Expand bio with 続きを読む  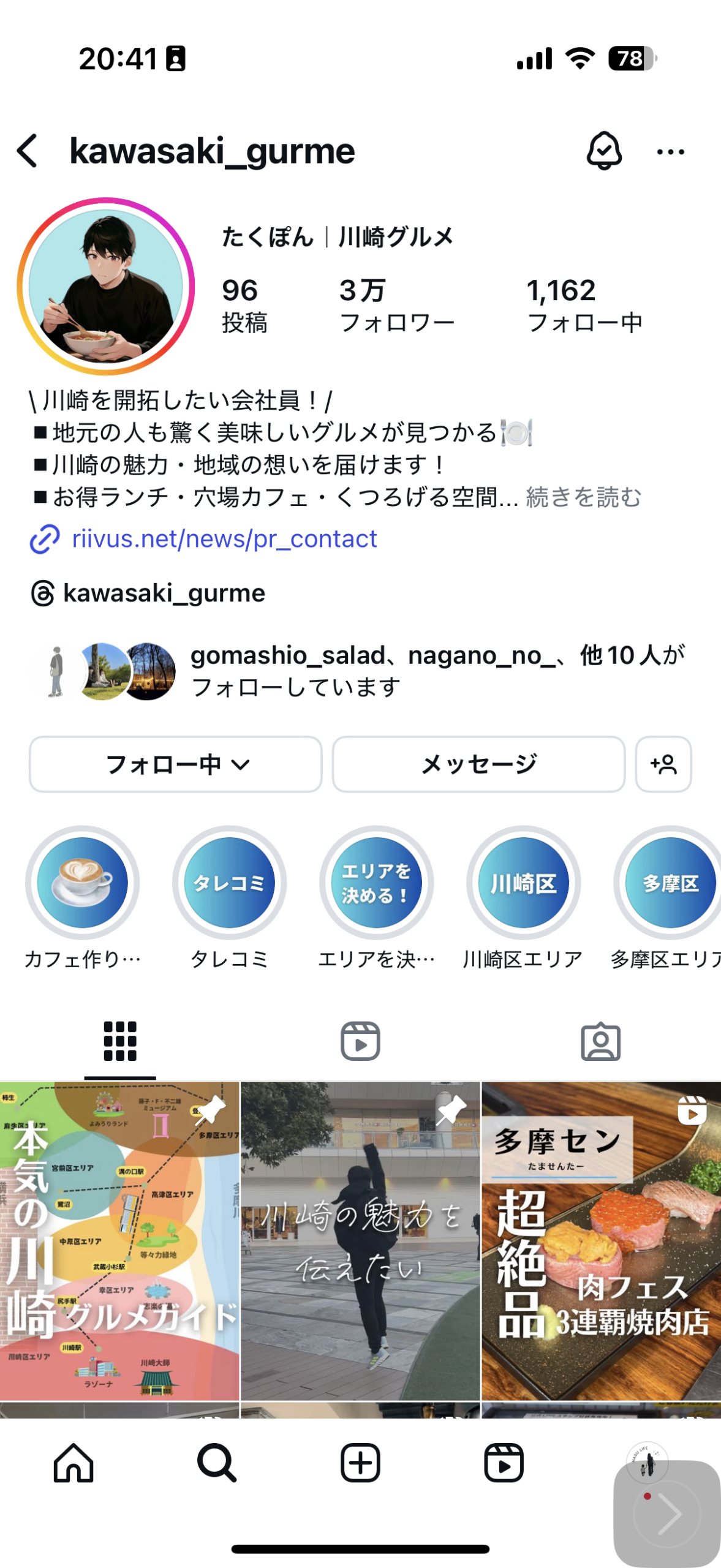click(583, 497)
